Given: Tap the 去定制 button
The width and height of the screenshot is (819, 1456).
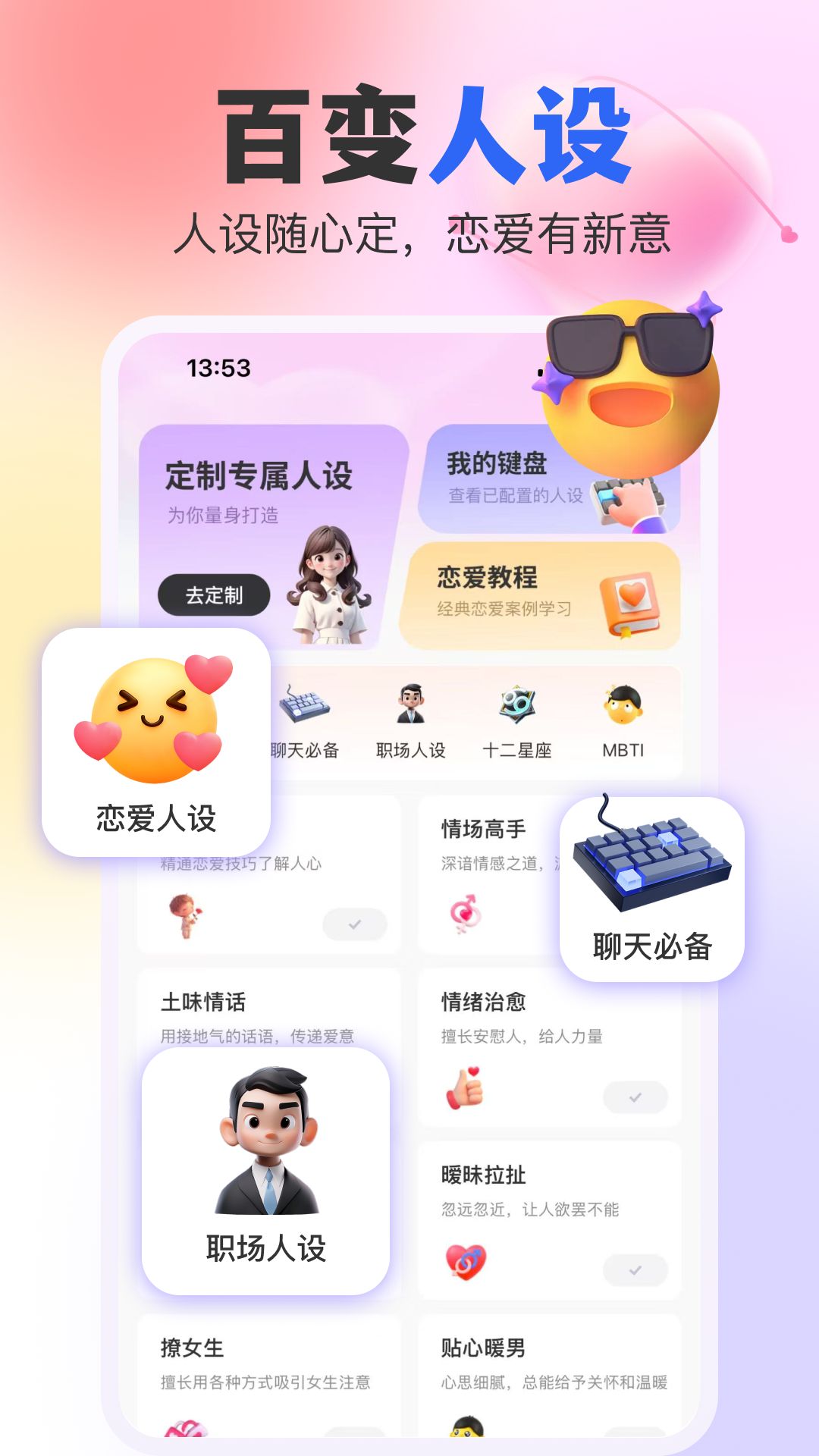Looking at the screenshot, I should pyautogui.click(x=215, y=597).
